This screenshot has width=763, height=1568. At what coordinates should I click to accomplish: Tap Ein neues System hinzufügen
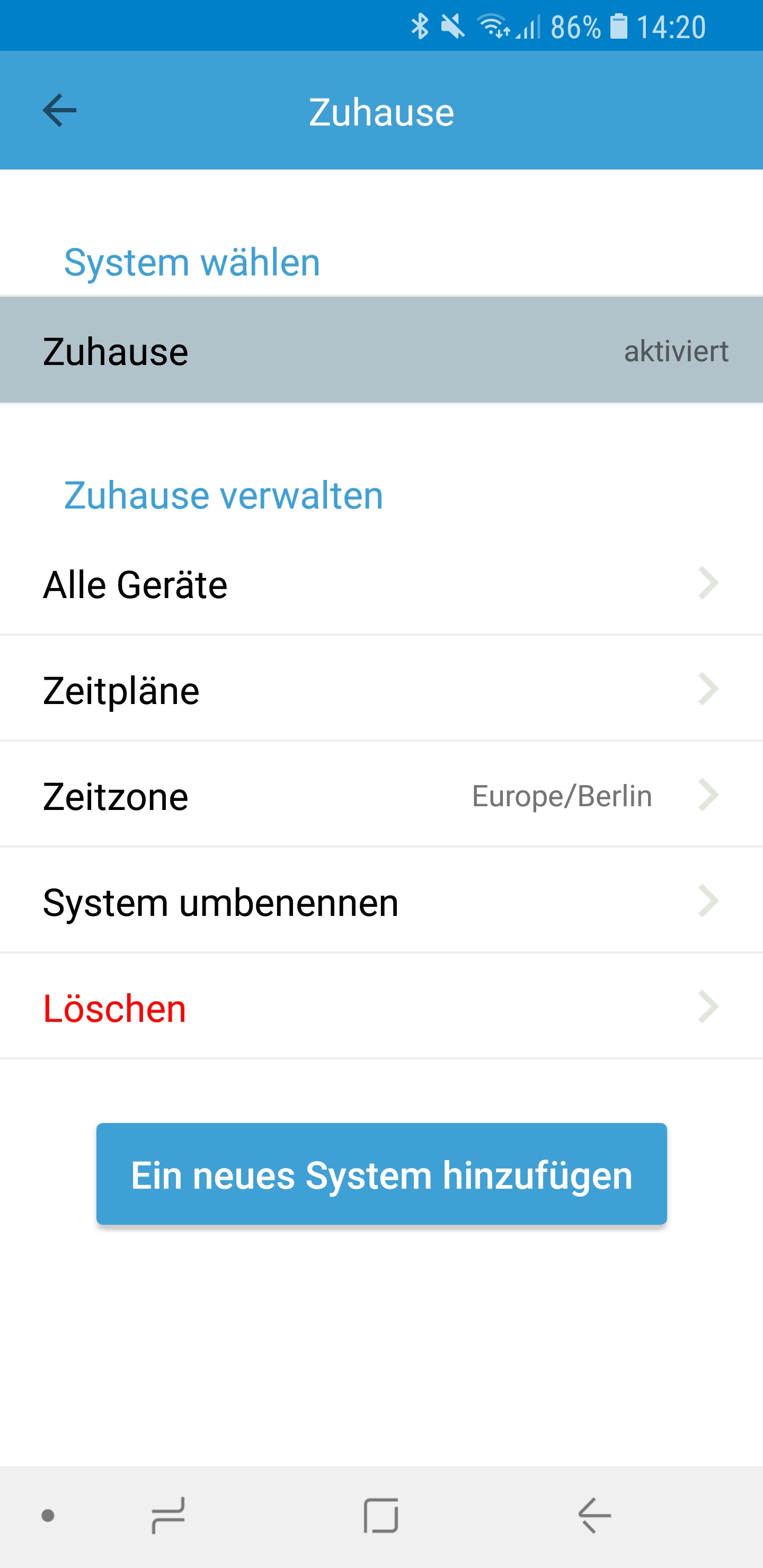pos(381,1174)
